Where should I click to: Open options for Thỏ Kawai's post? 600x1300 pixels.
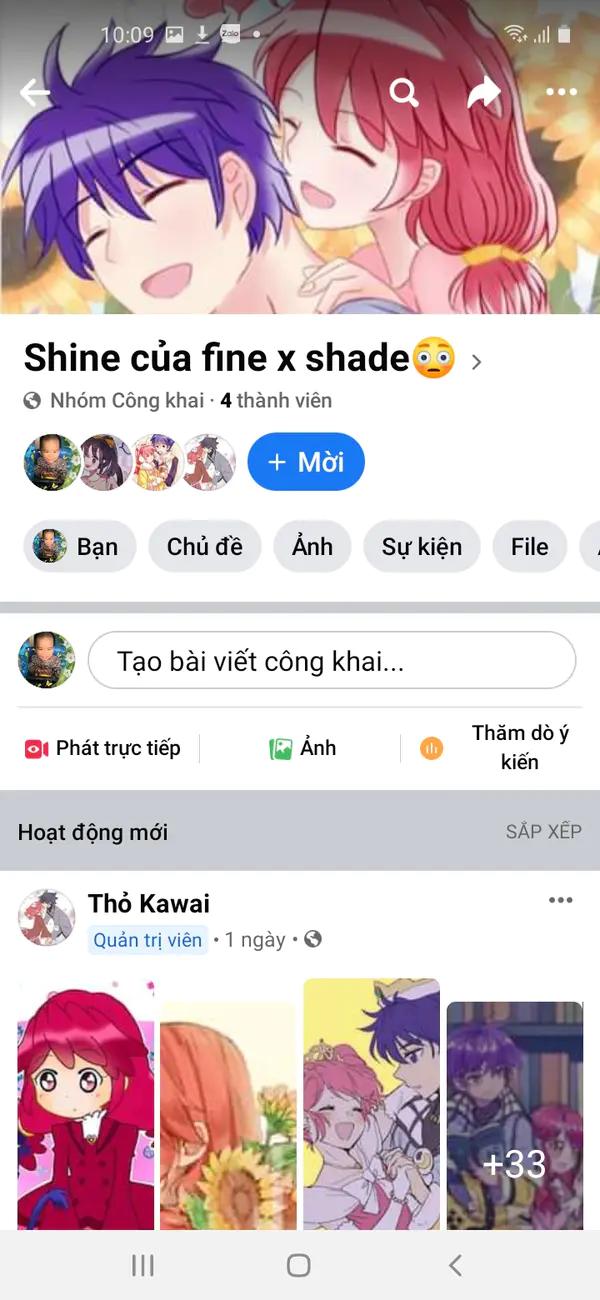(561, 900)
